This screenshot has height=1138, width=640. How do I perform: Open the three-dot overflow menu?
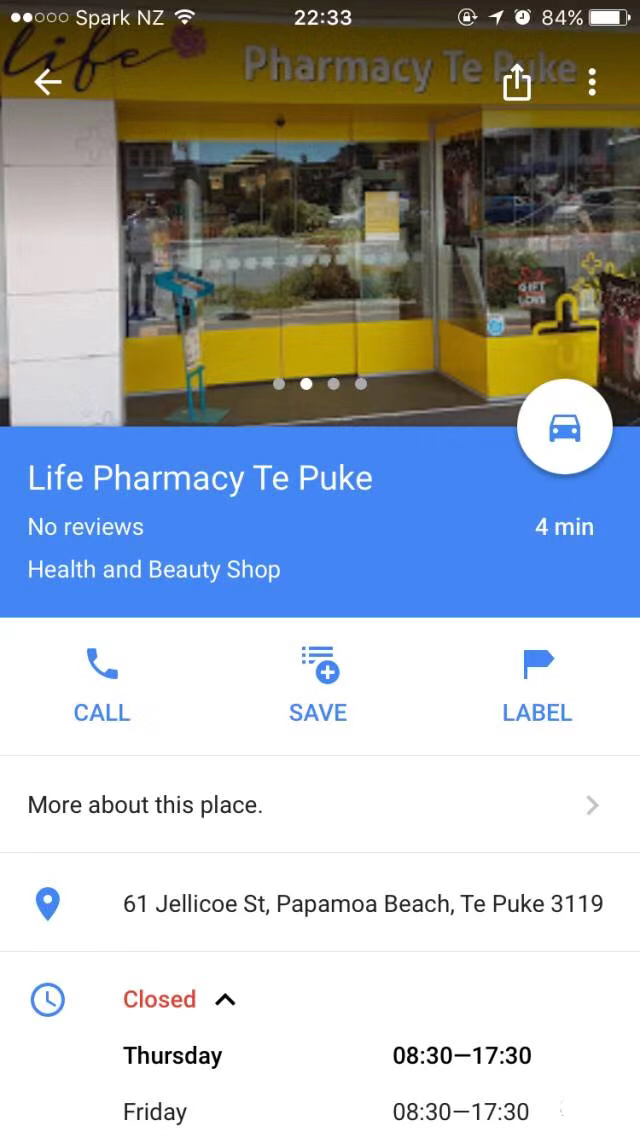click(x=592, y=82)
